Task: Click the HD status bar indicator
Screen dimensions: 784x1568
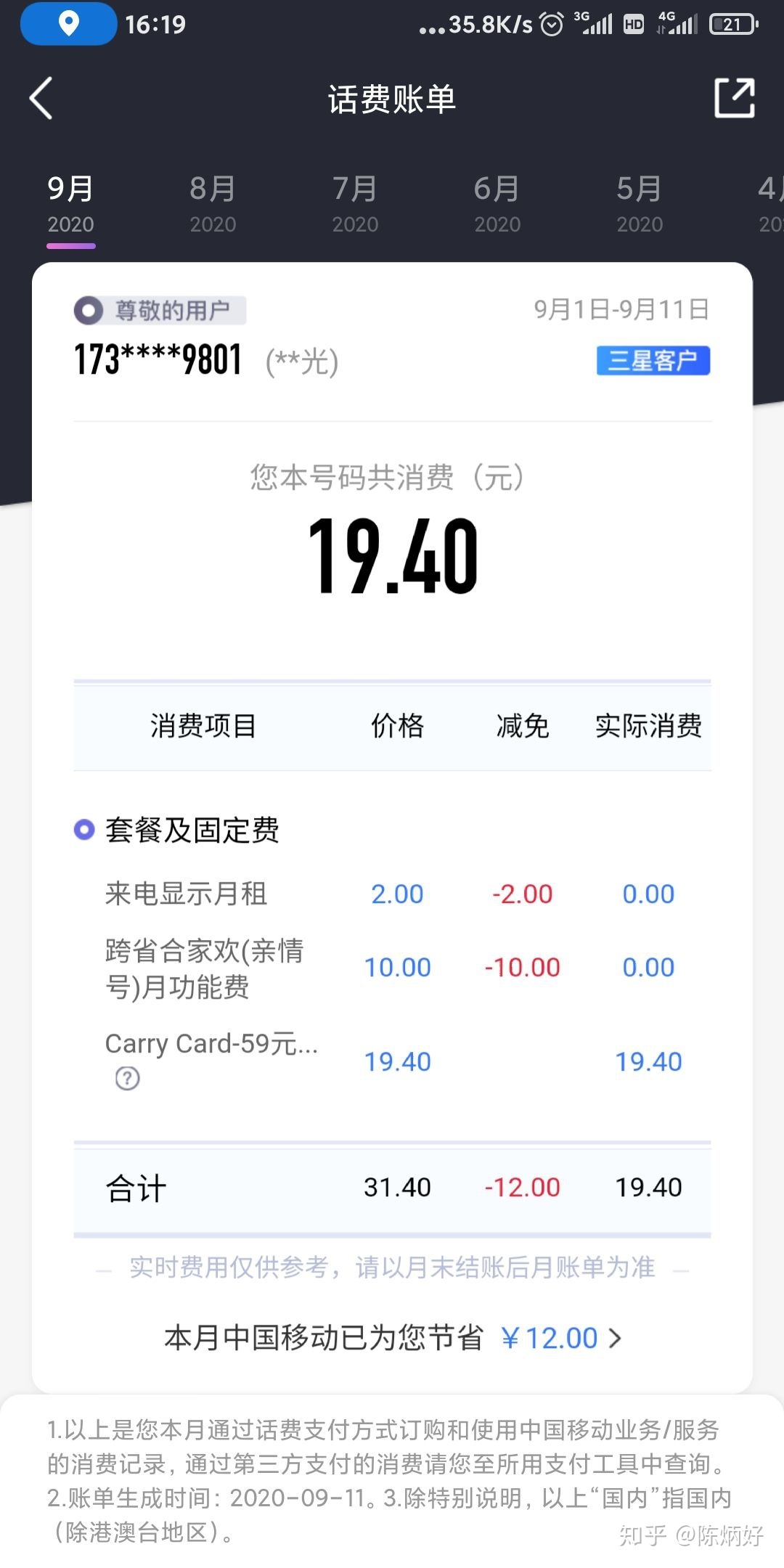Action: point(633,23)
